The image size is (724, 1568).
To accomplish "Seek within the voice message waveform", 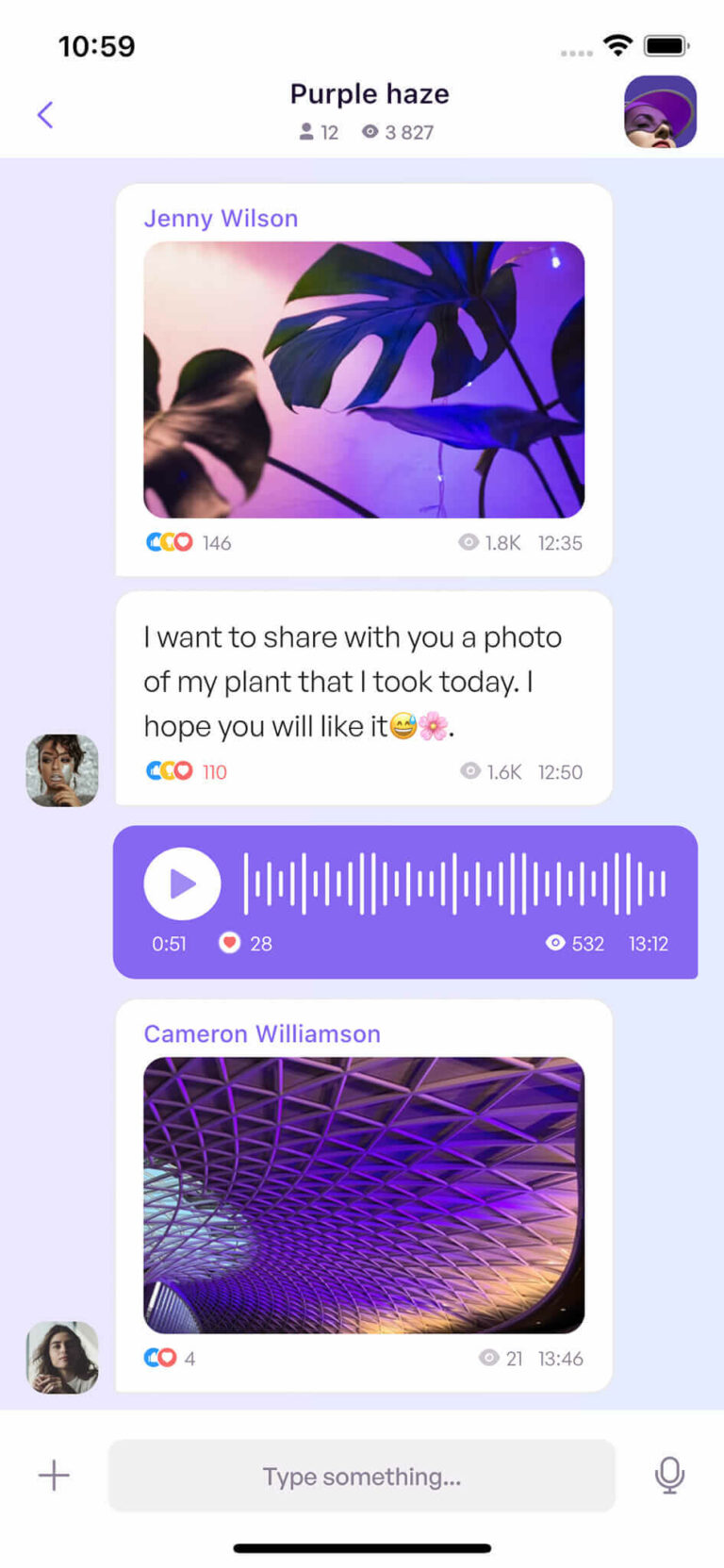I will coord(455,883).
